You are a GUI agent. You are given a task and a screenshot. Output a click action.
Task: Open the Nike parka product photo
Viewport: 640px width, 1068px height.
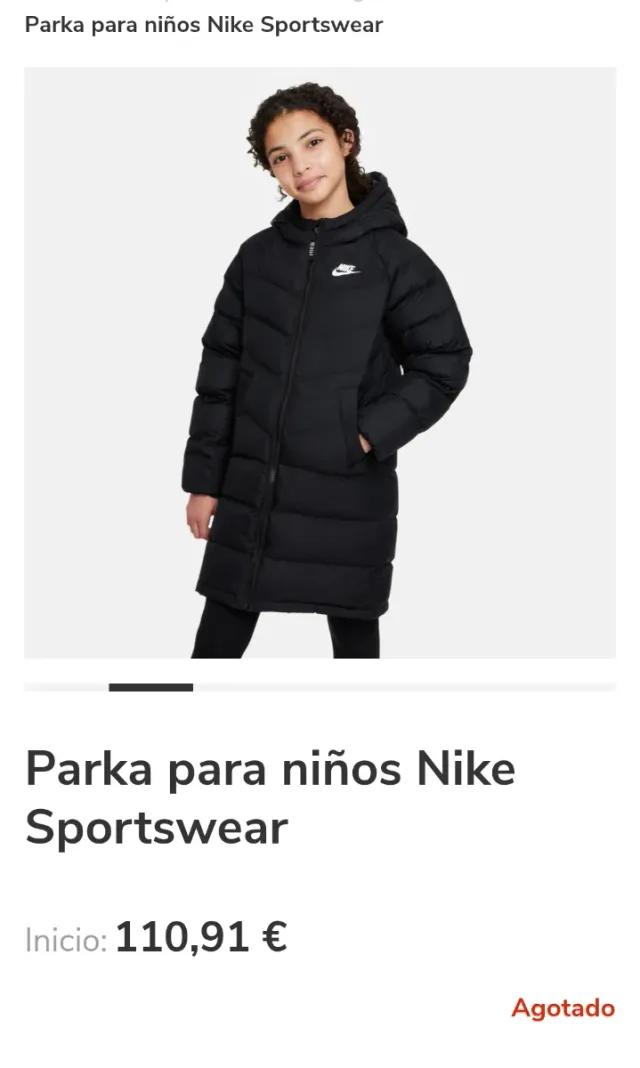point(320,362)
